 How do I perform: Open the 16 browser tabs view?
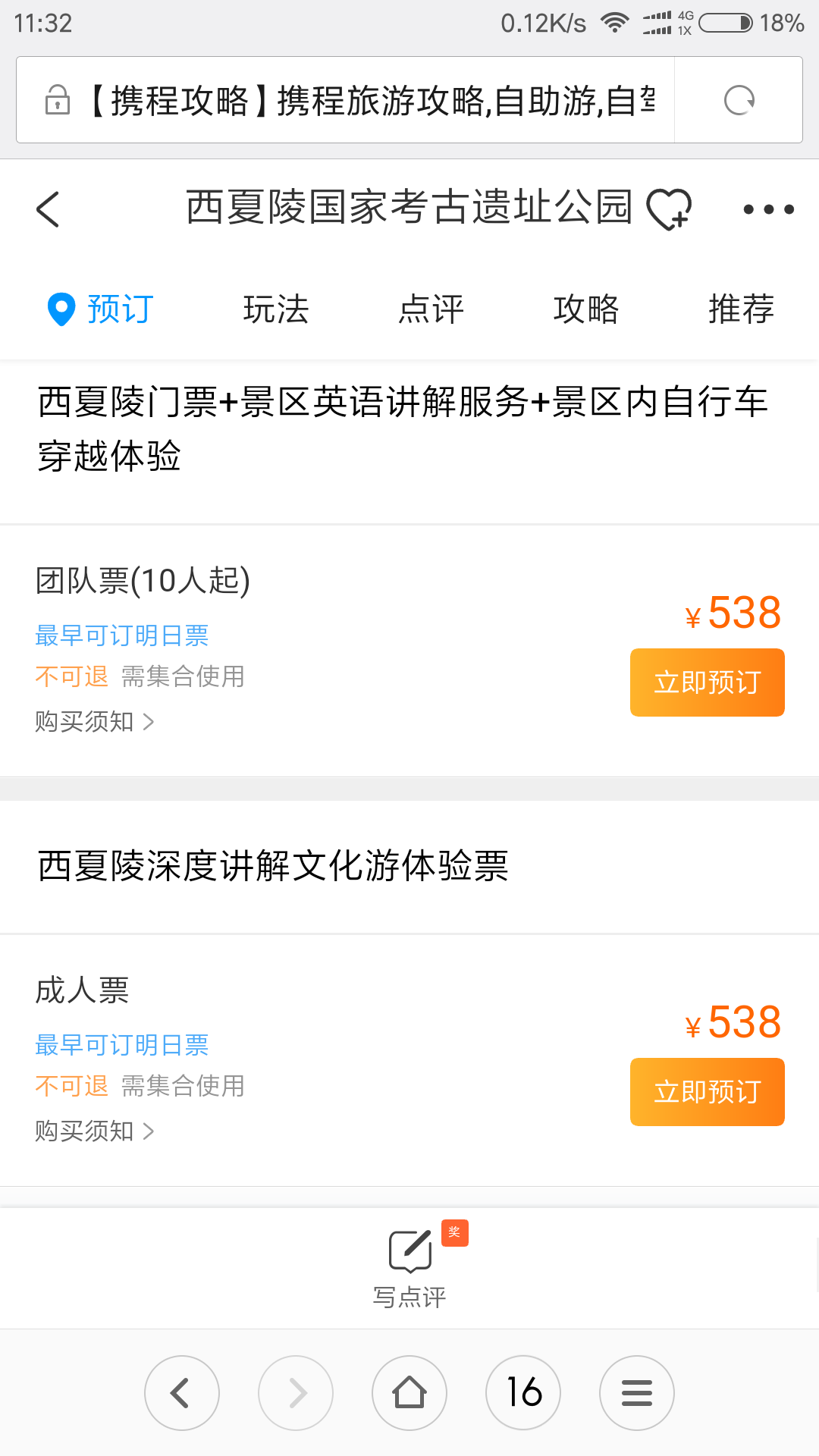[x=523, y=1393]
